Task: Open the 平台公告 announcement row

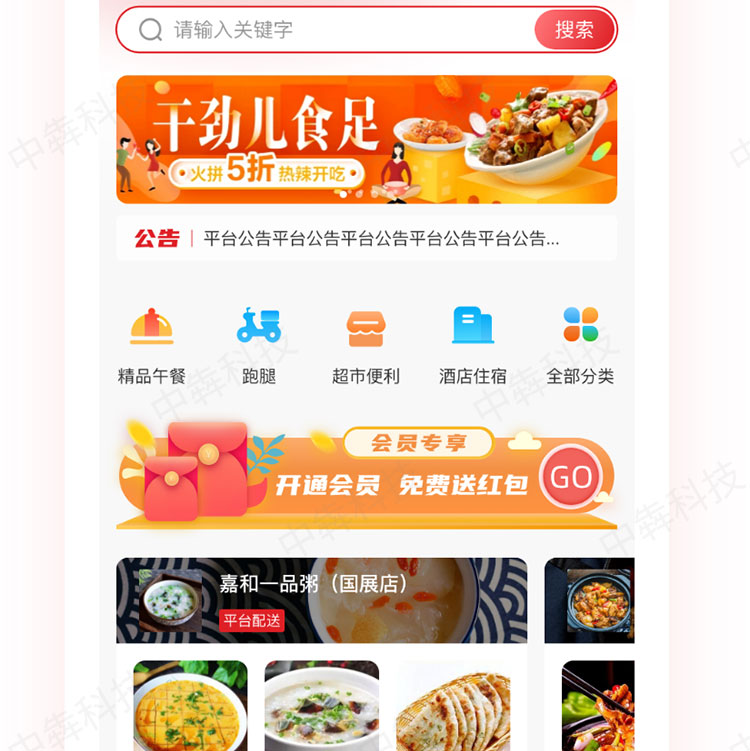Action: 366,238
